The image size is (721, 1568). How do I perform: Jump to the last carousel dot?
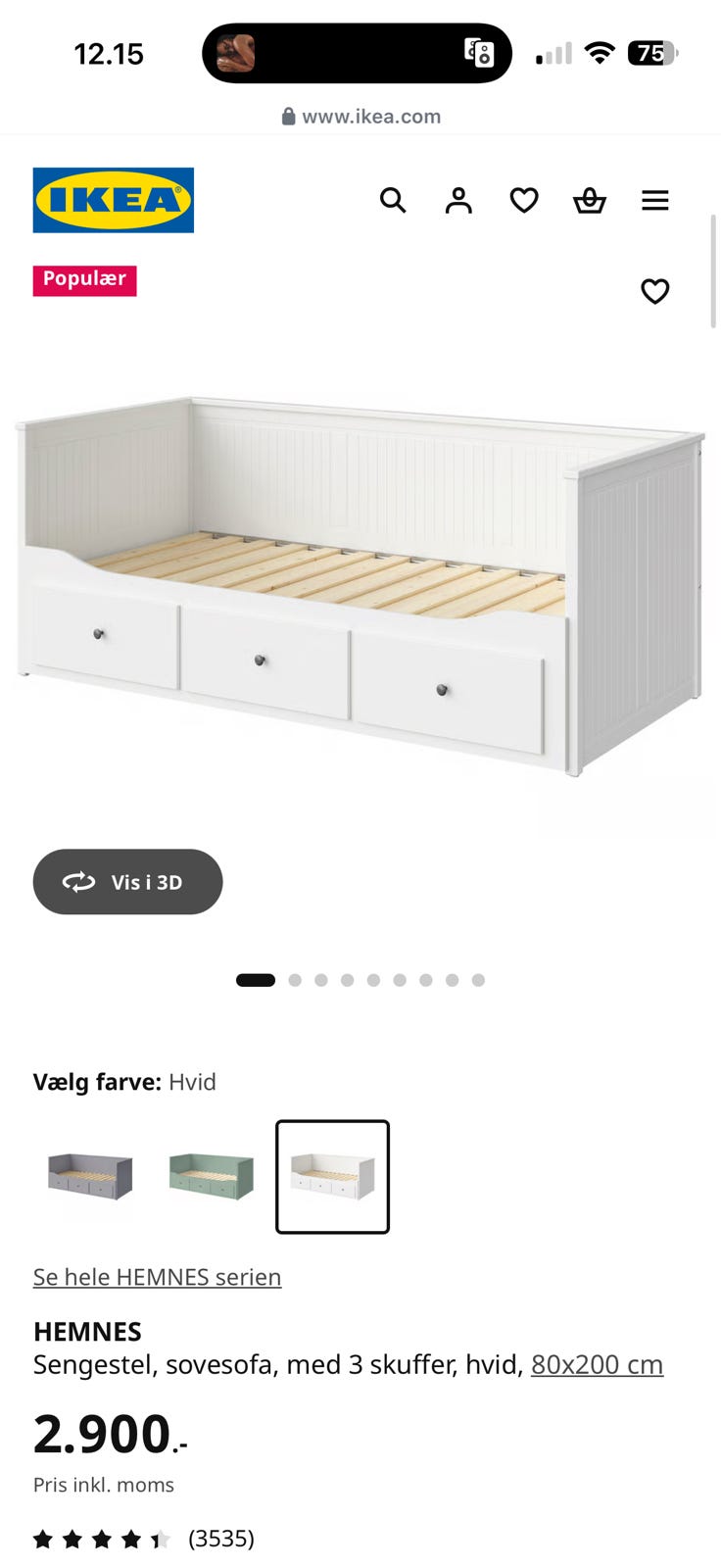(478, 979)
